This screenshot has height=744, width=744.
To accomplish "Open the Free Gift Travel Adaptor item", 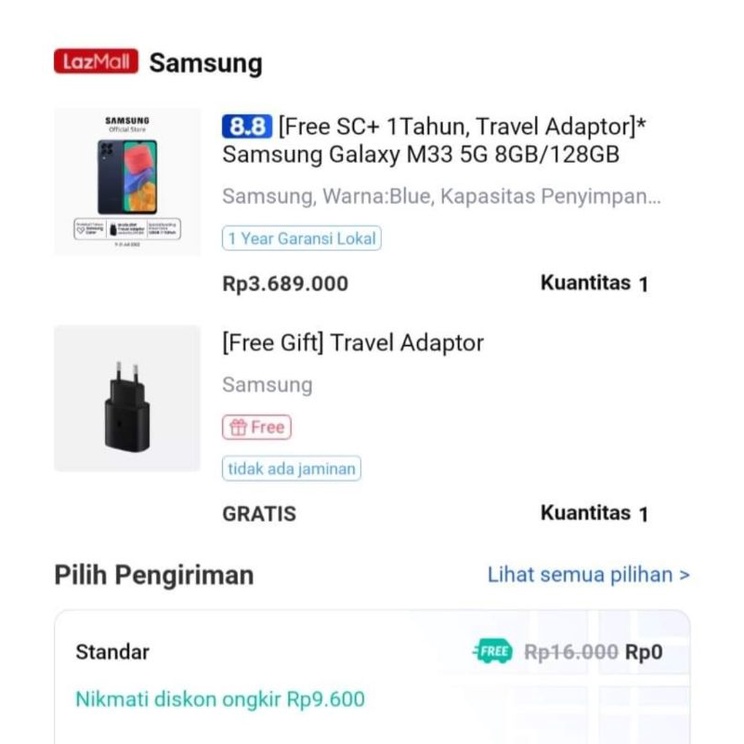I will [x=352, y=343].
